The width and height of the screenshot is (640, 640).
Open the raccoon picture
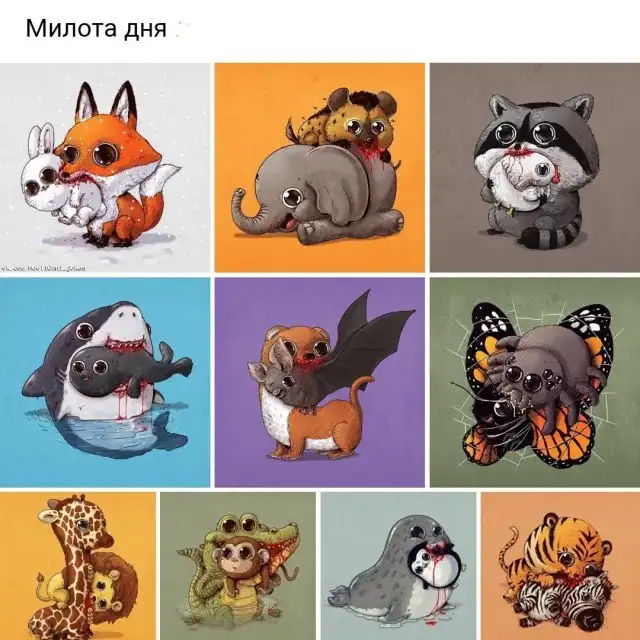(x=534, y=167)
